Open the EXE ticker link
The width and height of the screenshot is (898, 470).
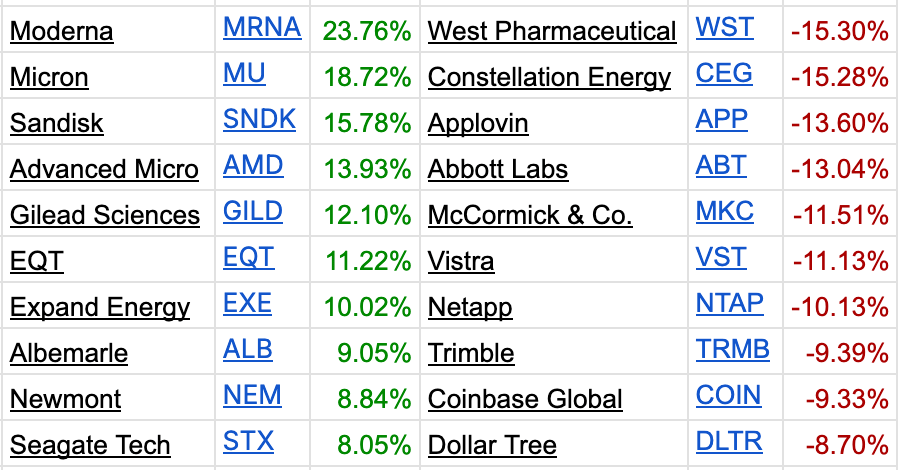tap(247, 304)
